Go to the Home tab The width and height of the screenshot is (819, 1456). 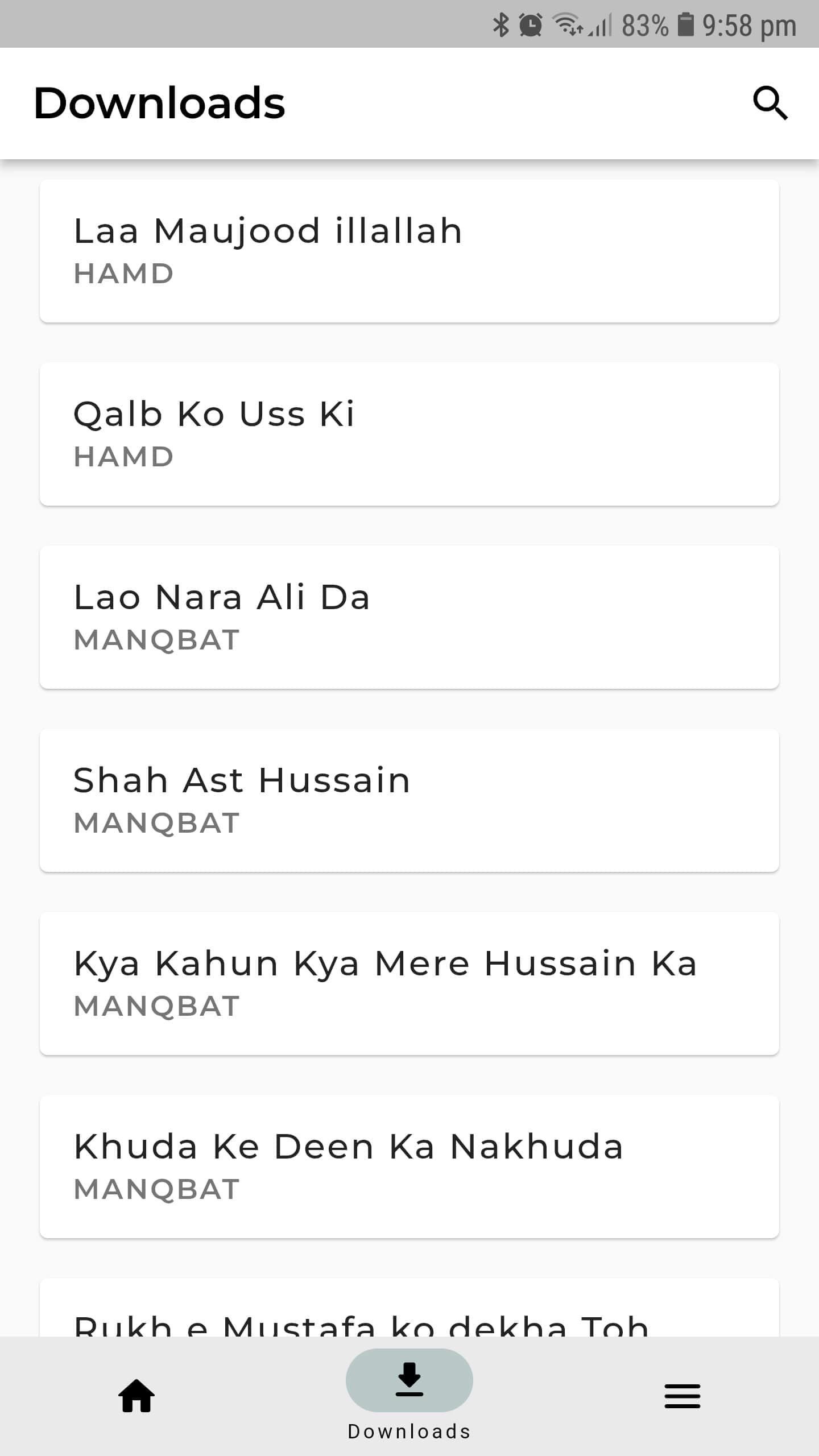[x=136, y=1396]
